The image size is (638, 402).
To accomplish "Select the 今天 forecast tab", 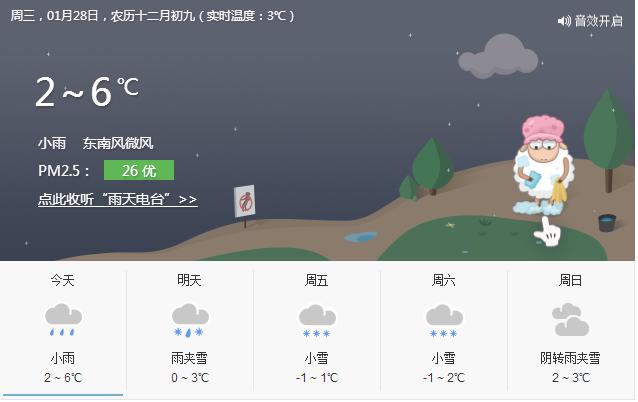I will [x=63, y=330].
